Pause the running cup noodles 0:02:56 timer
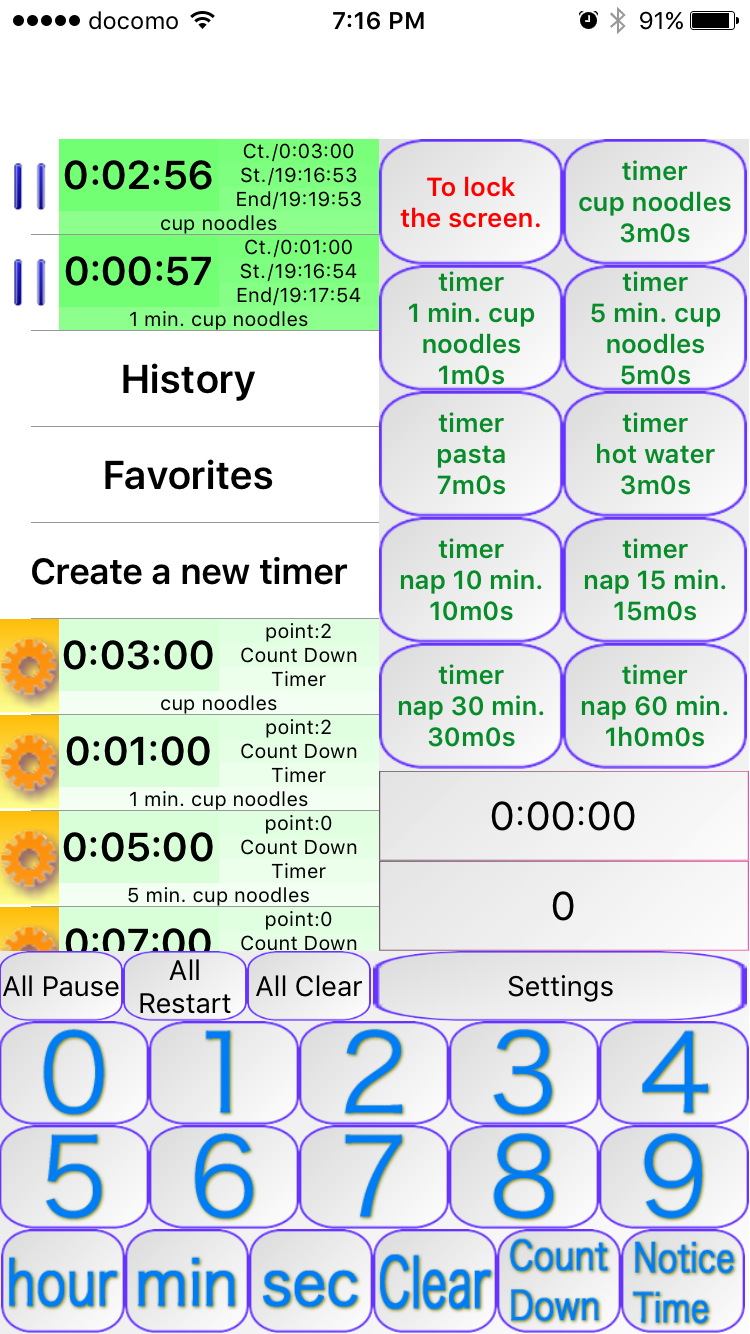Screen dimensions: 750x1334 click(x=29, y=186)
